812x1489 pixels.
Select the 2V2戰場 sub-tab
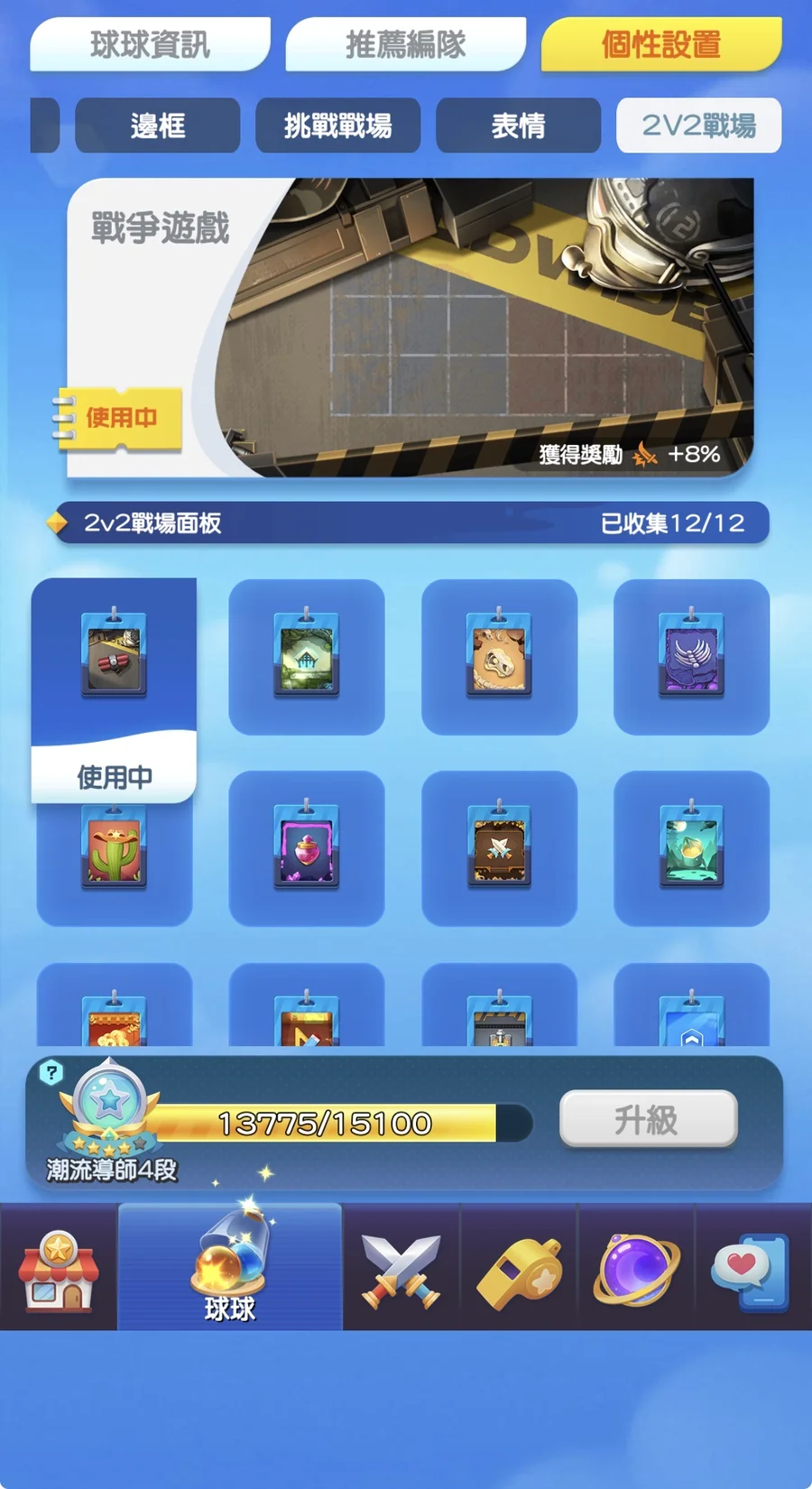[x=698, y=125]
